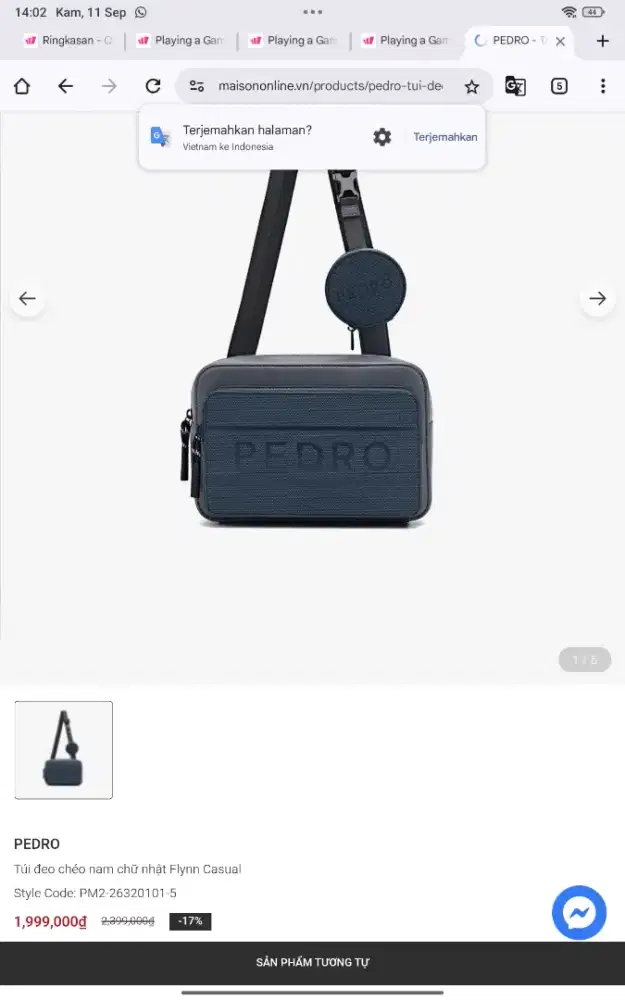
Task: Show the previous product image
Action: 27,298
